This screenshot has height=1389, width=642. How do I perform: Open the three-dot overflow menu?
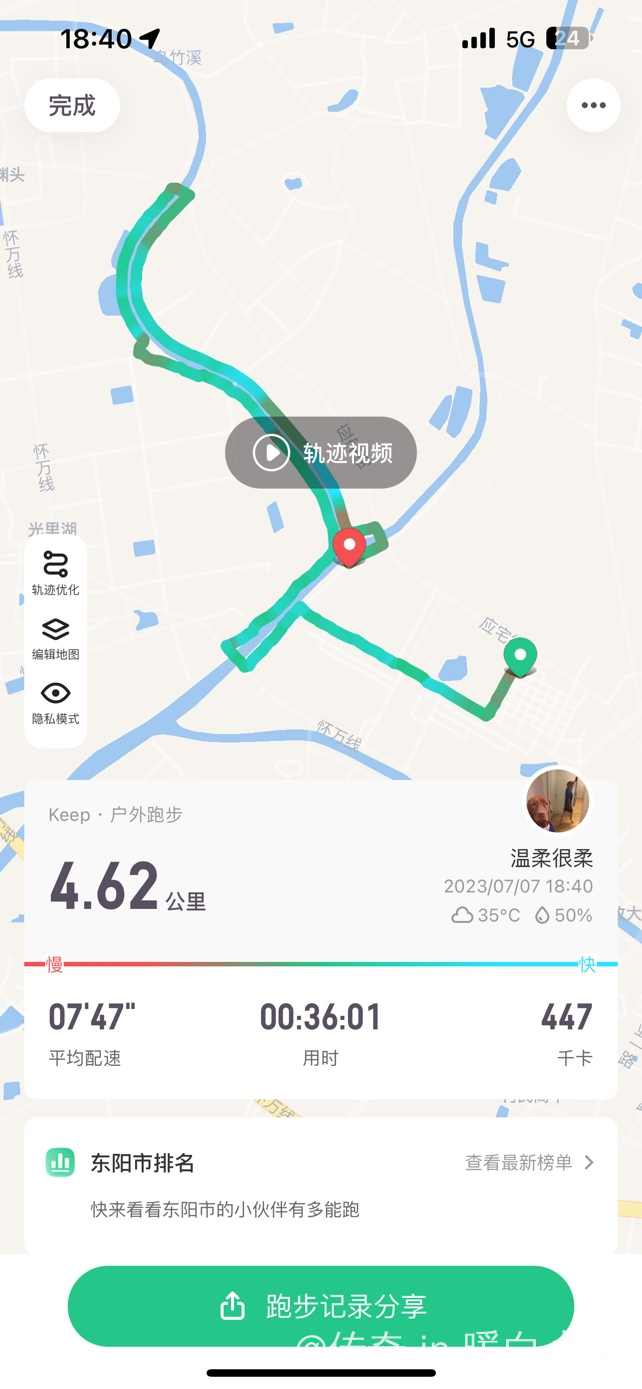593,105
